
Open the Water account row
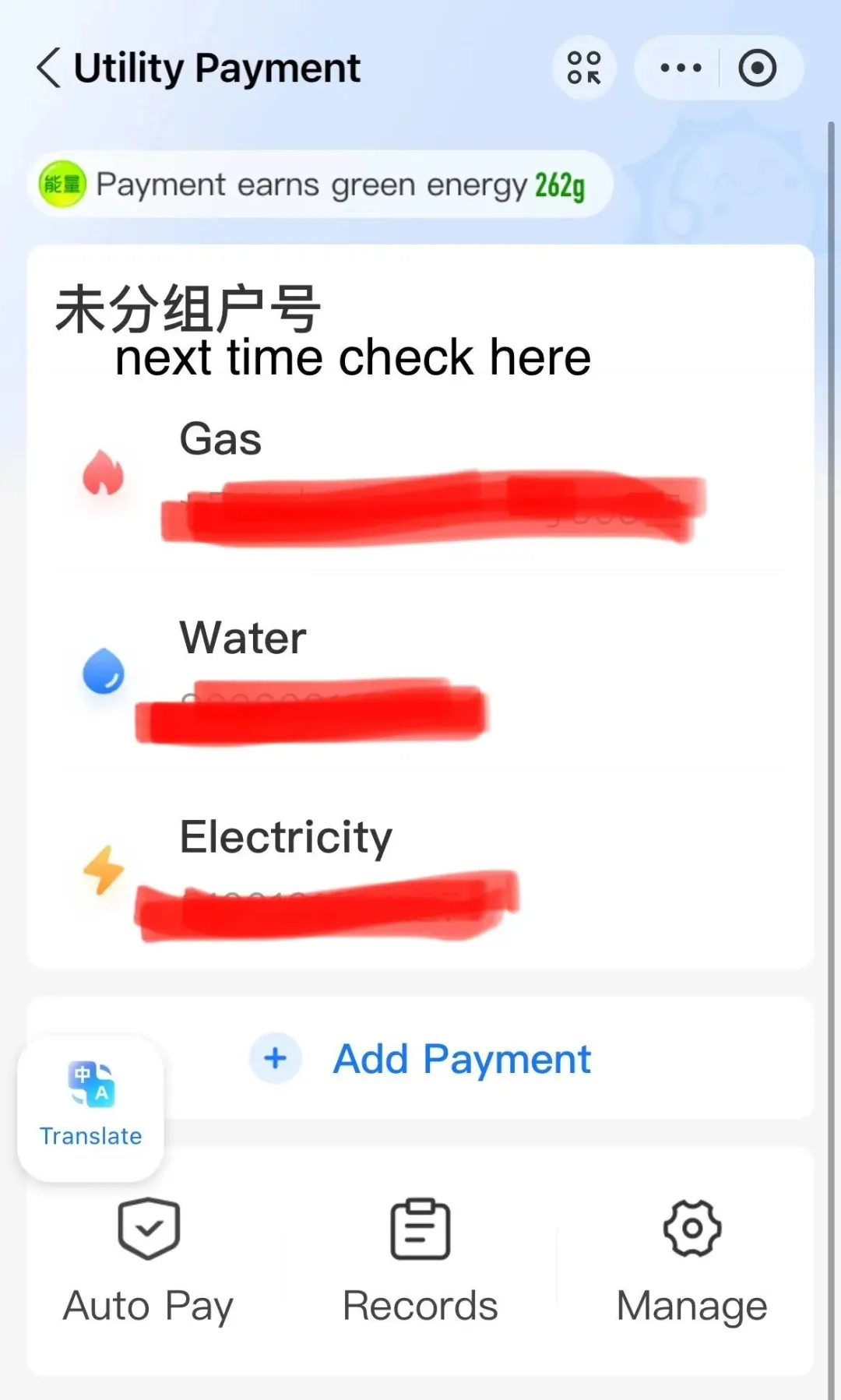point(420,674)
